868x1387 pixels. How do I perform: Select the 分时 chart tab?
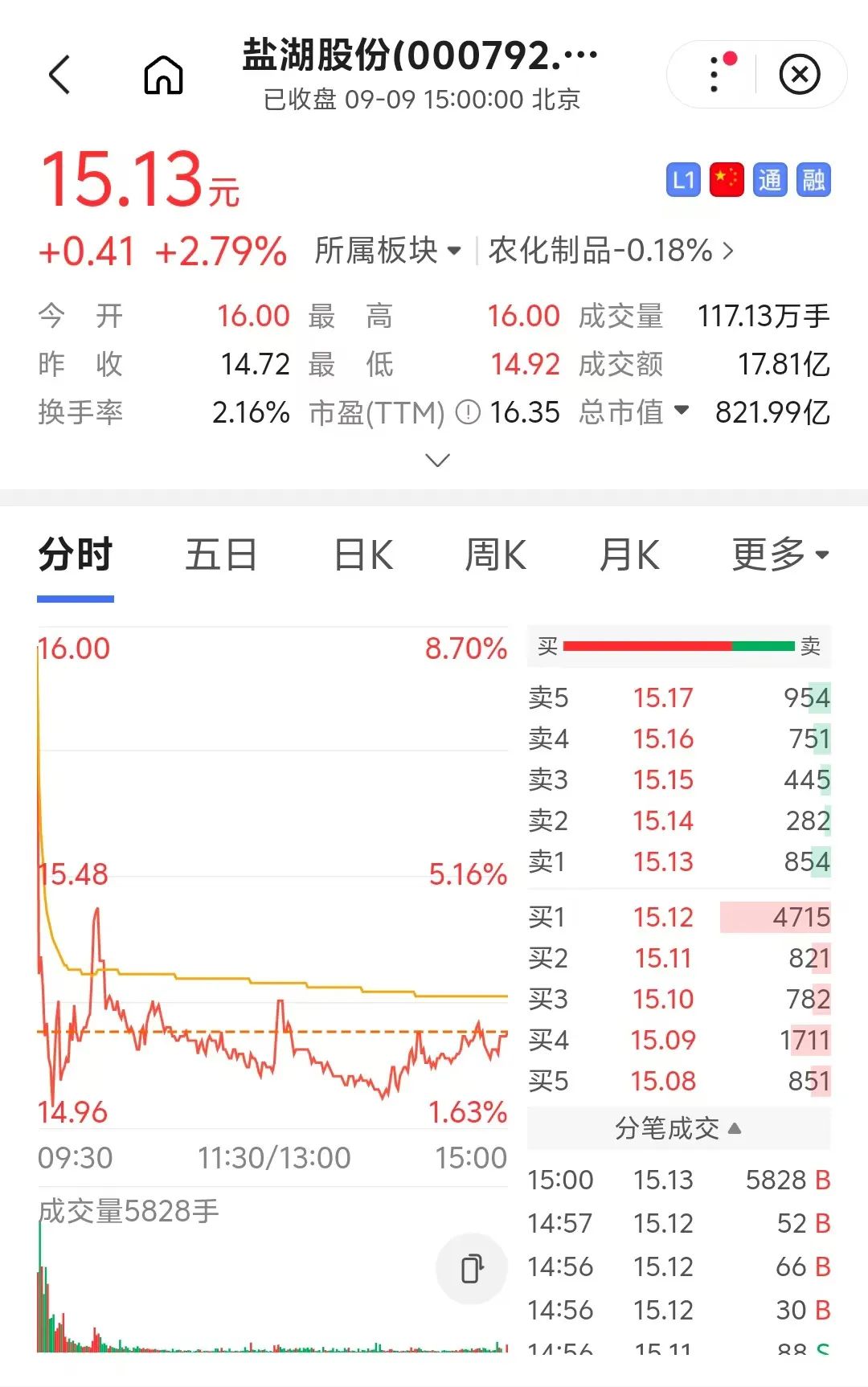(76, 555)
